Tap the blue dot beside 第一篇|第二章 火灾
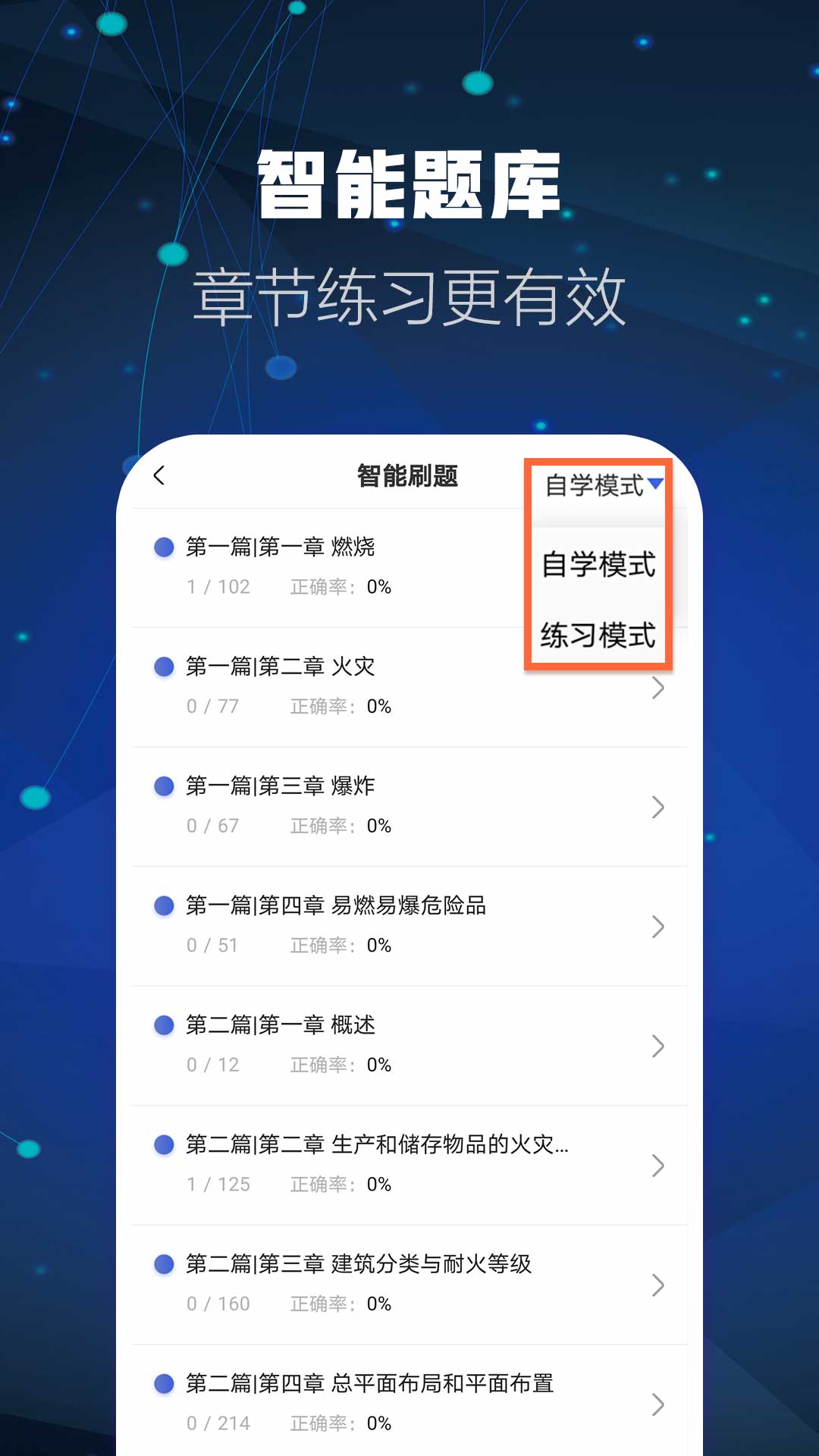 tap(164, 667)
